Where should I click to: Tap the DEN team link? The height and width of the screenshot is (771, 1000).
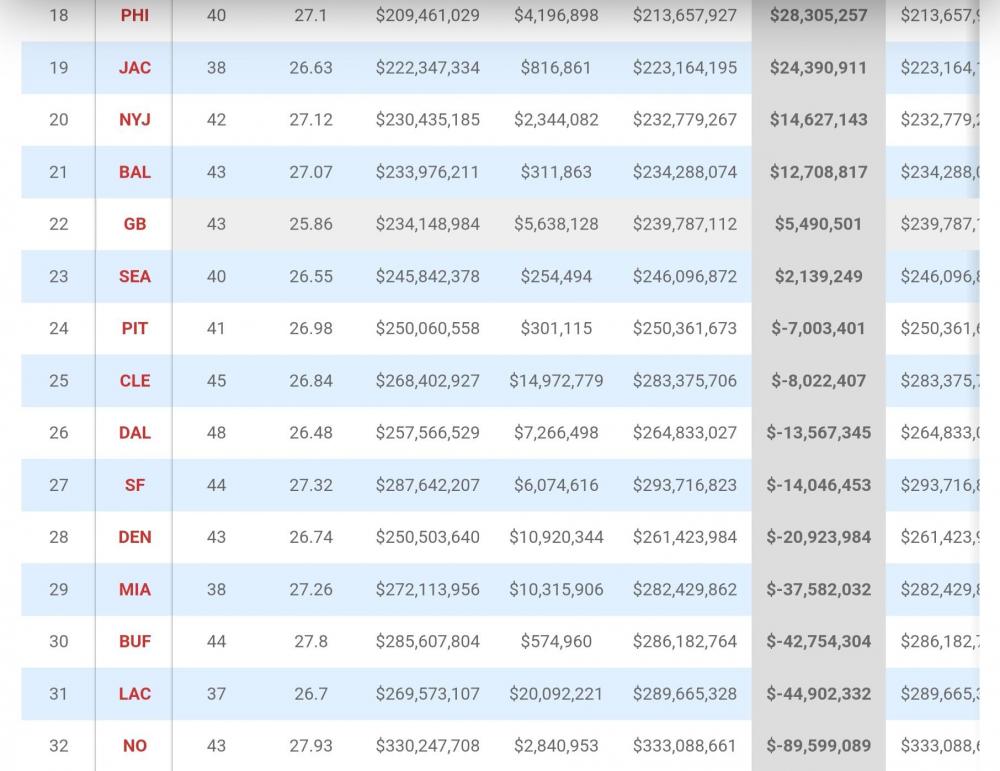[x=134, y=537]
